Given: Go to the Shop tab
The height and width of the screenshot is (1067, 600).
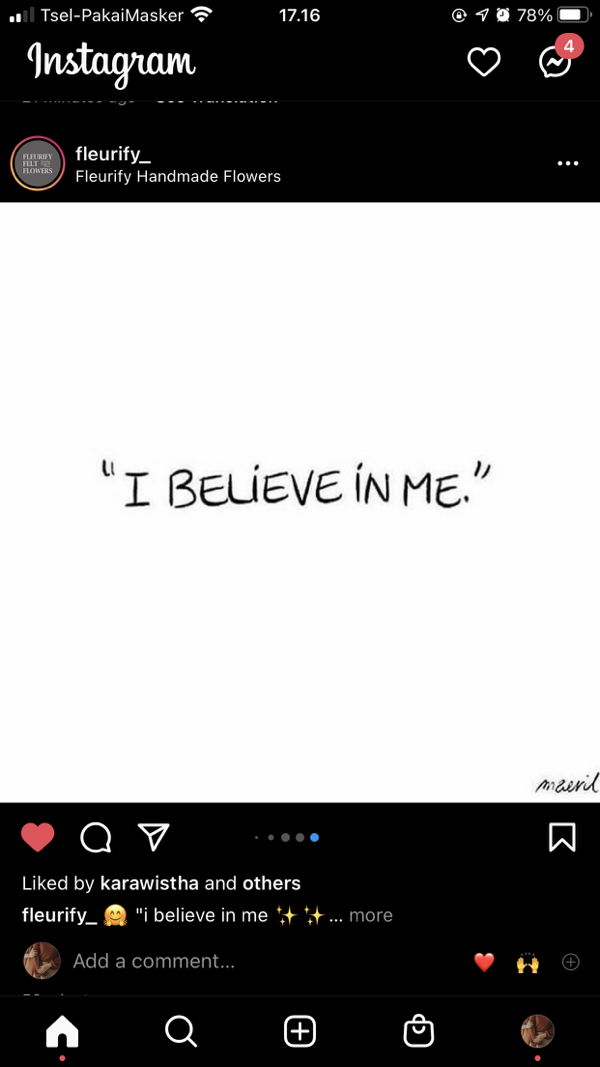Looking at the screenshot, I should tap(418, 1030).
